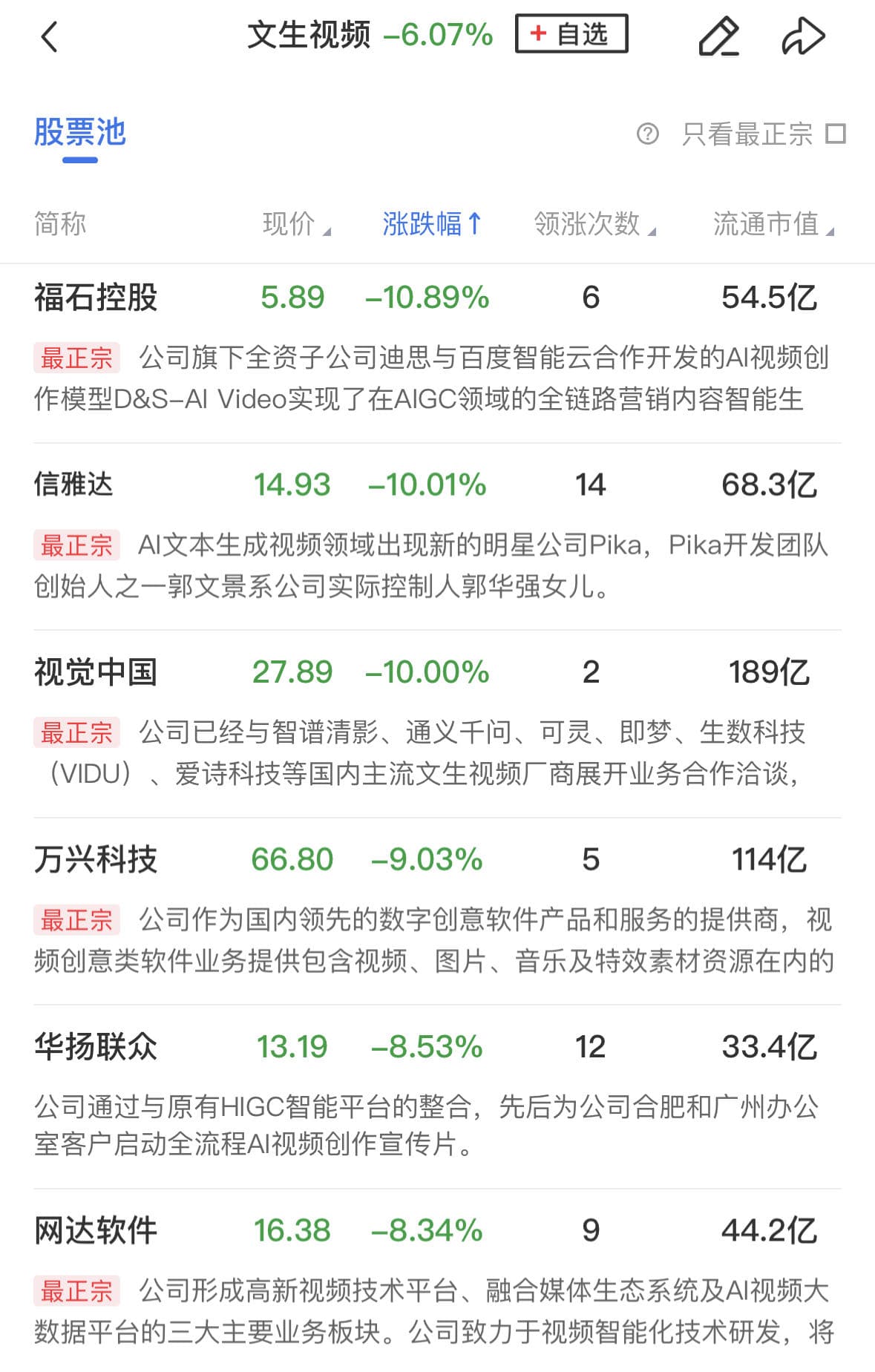875x1372 pixels.
Task: Select the 股票池 tab
Action: pos(80,134)
